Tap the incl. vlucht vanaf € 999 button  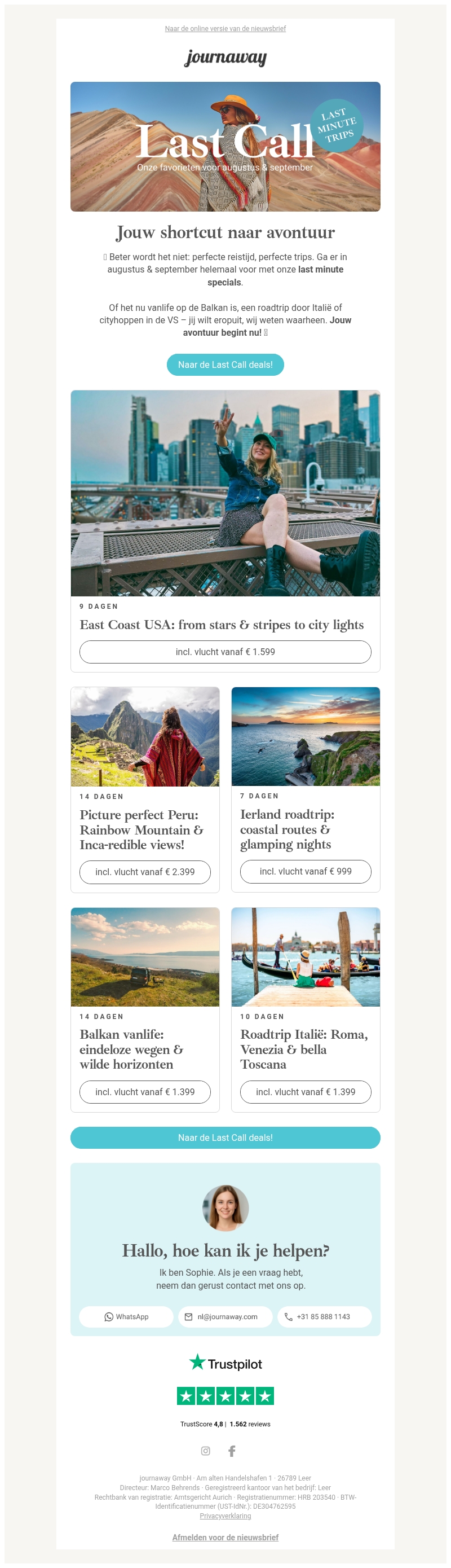(305, 871)
